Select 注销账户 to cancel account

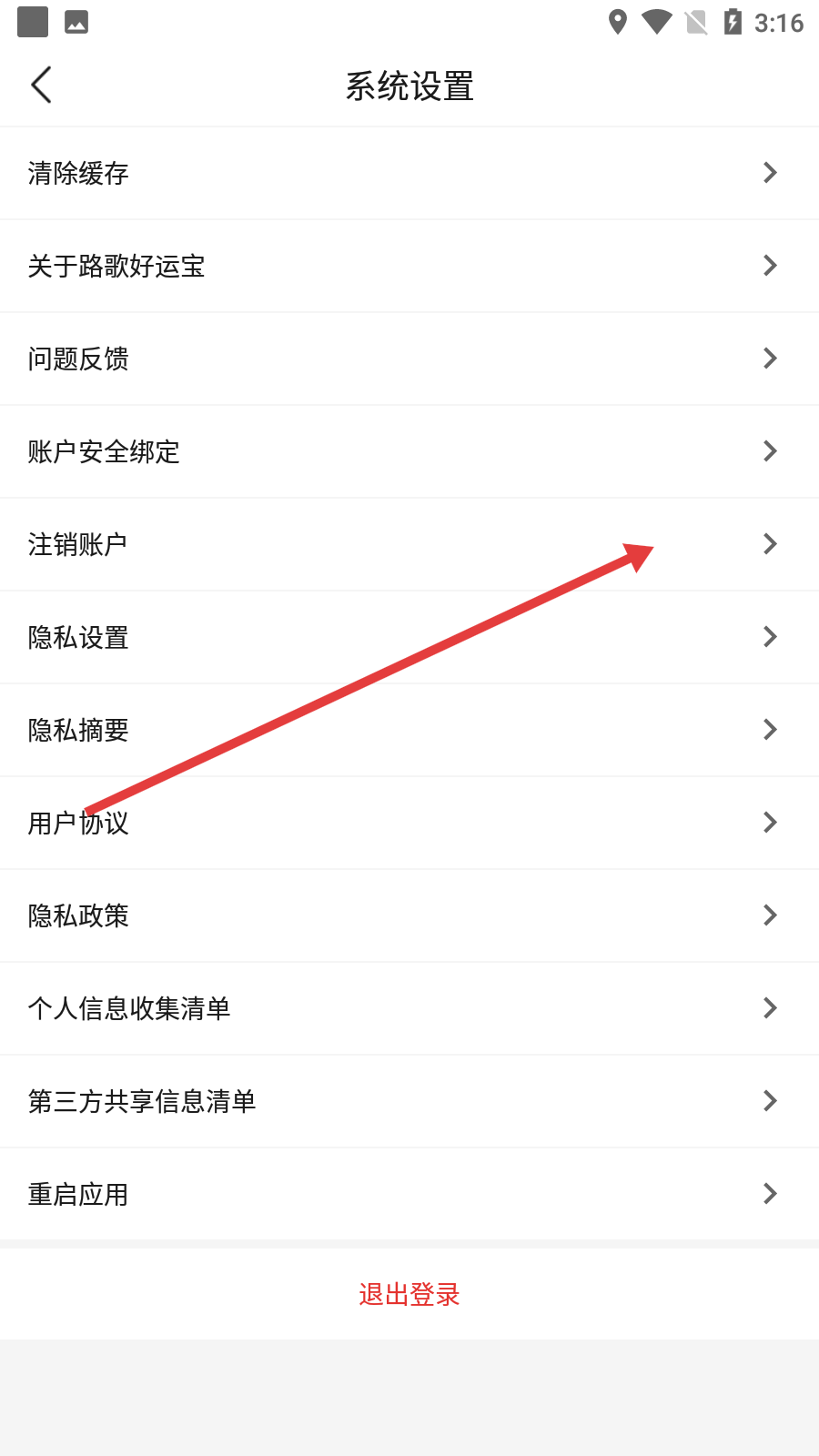(409, 544)
